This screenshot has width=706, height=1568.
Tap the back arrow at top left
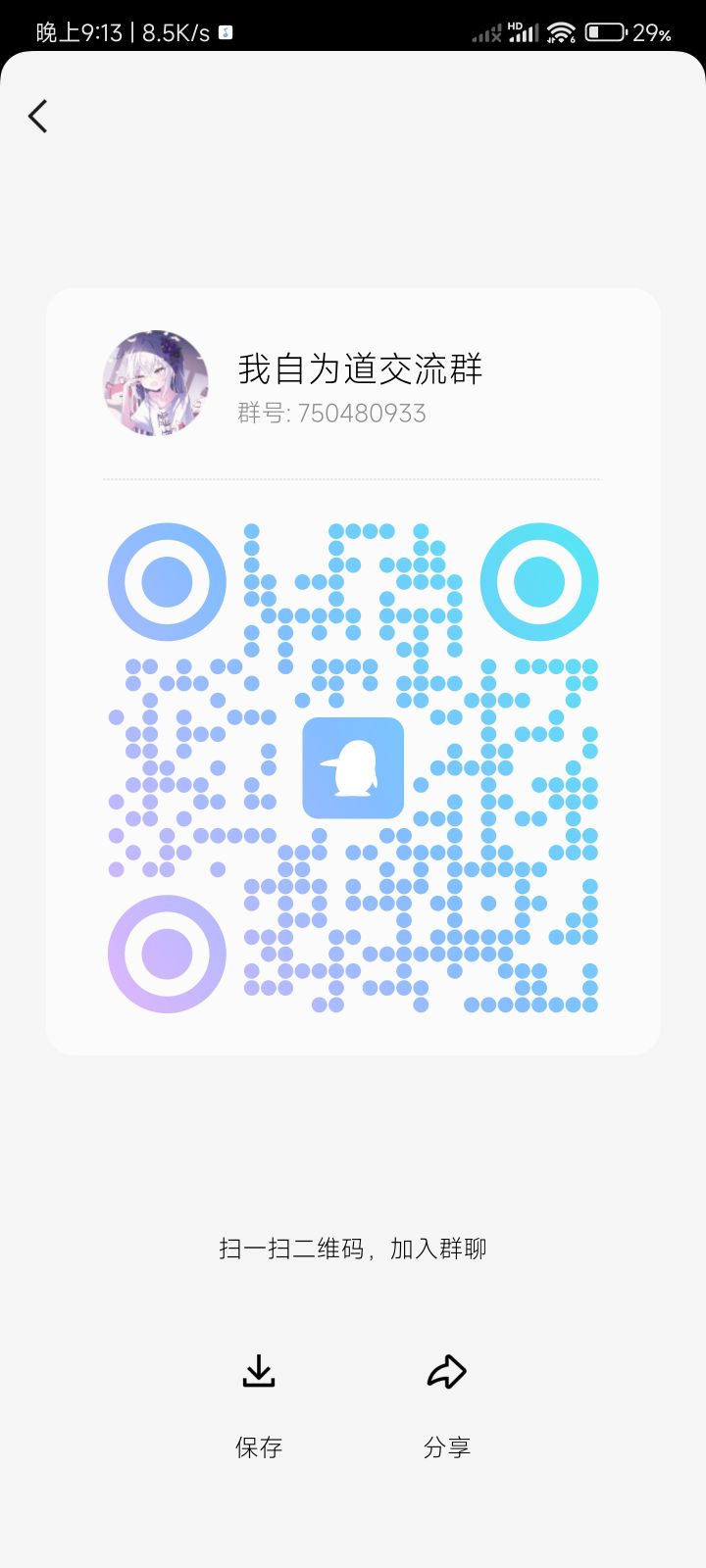pos(37,116)
